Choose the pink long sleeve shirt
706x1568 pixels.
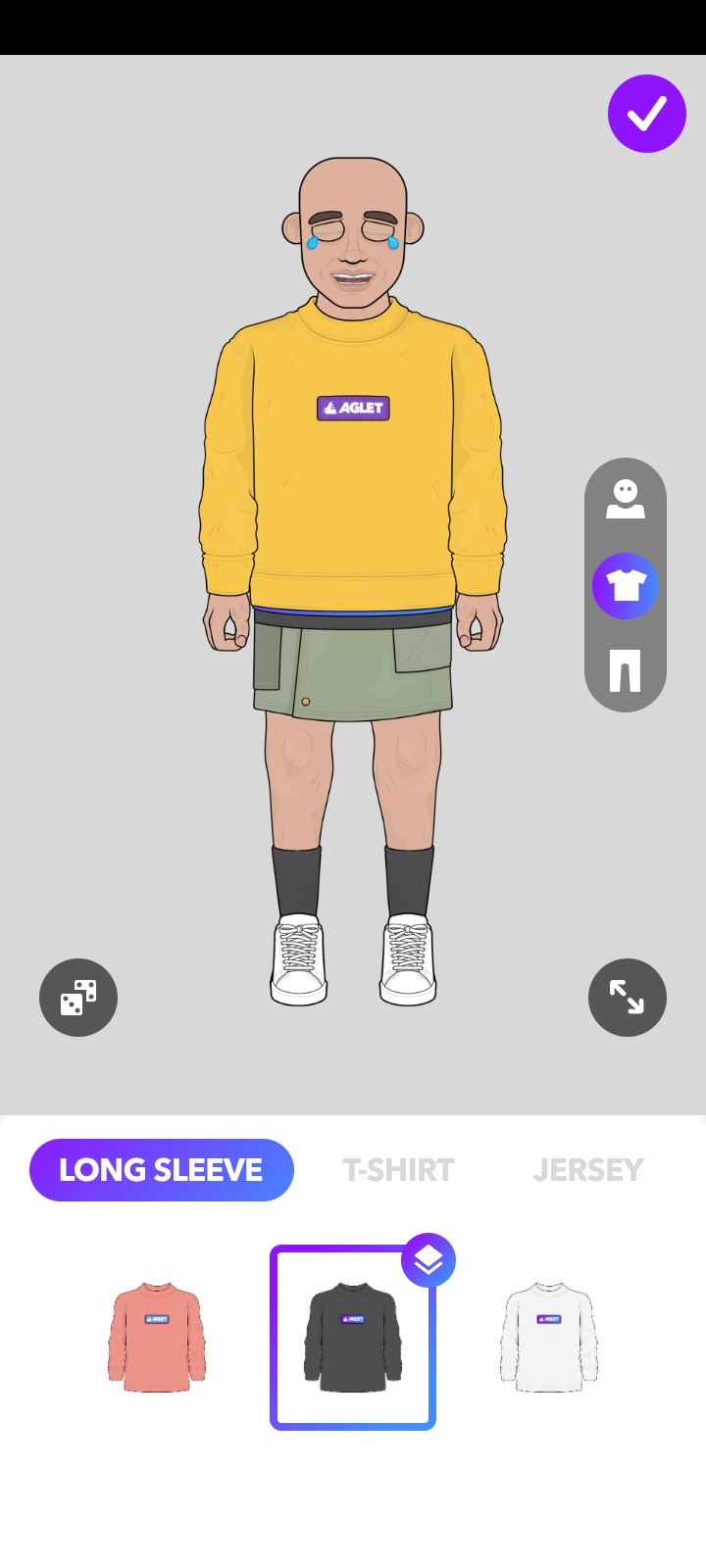(157, 1337)
